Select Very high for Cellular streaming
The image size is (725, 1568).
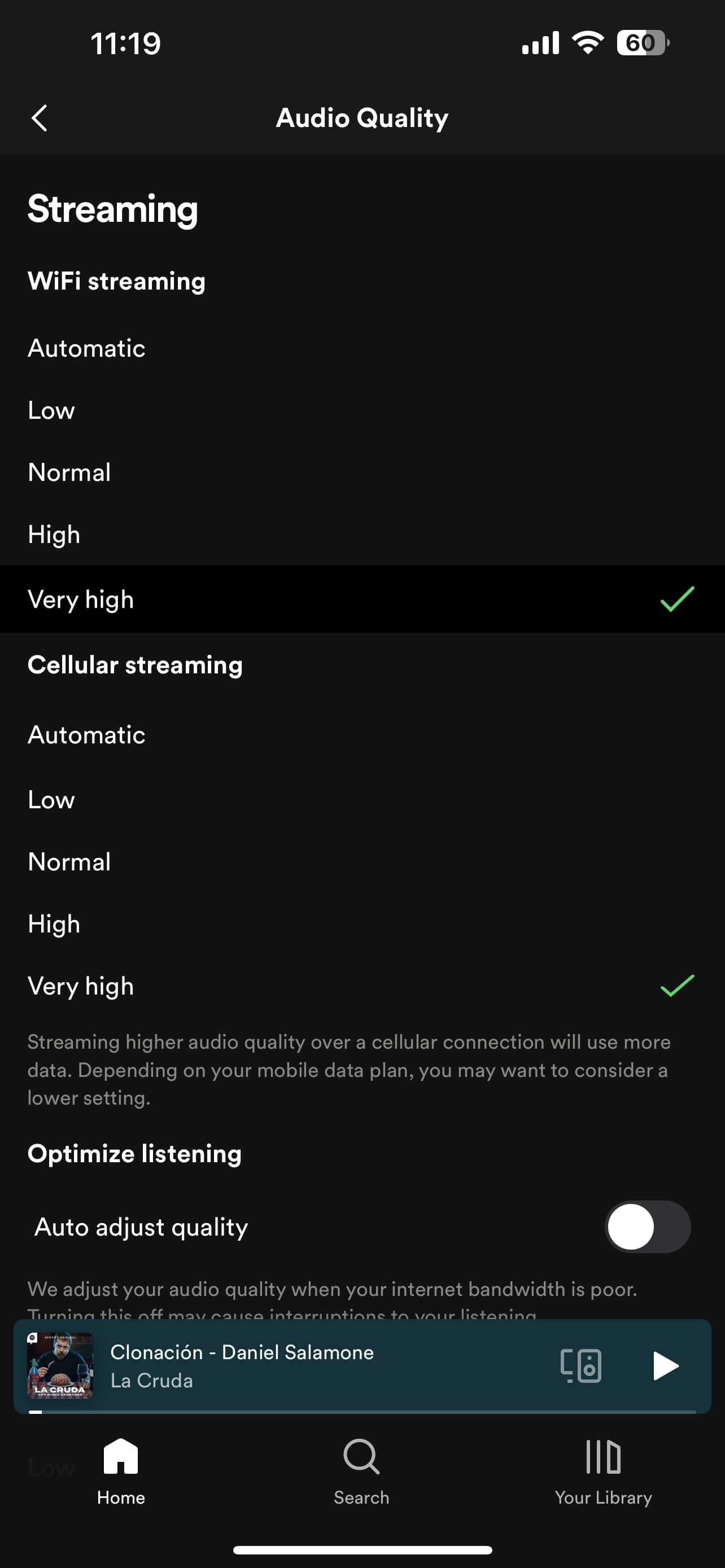click(x=81, y=986)
